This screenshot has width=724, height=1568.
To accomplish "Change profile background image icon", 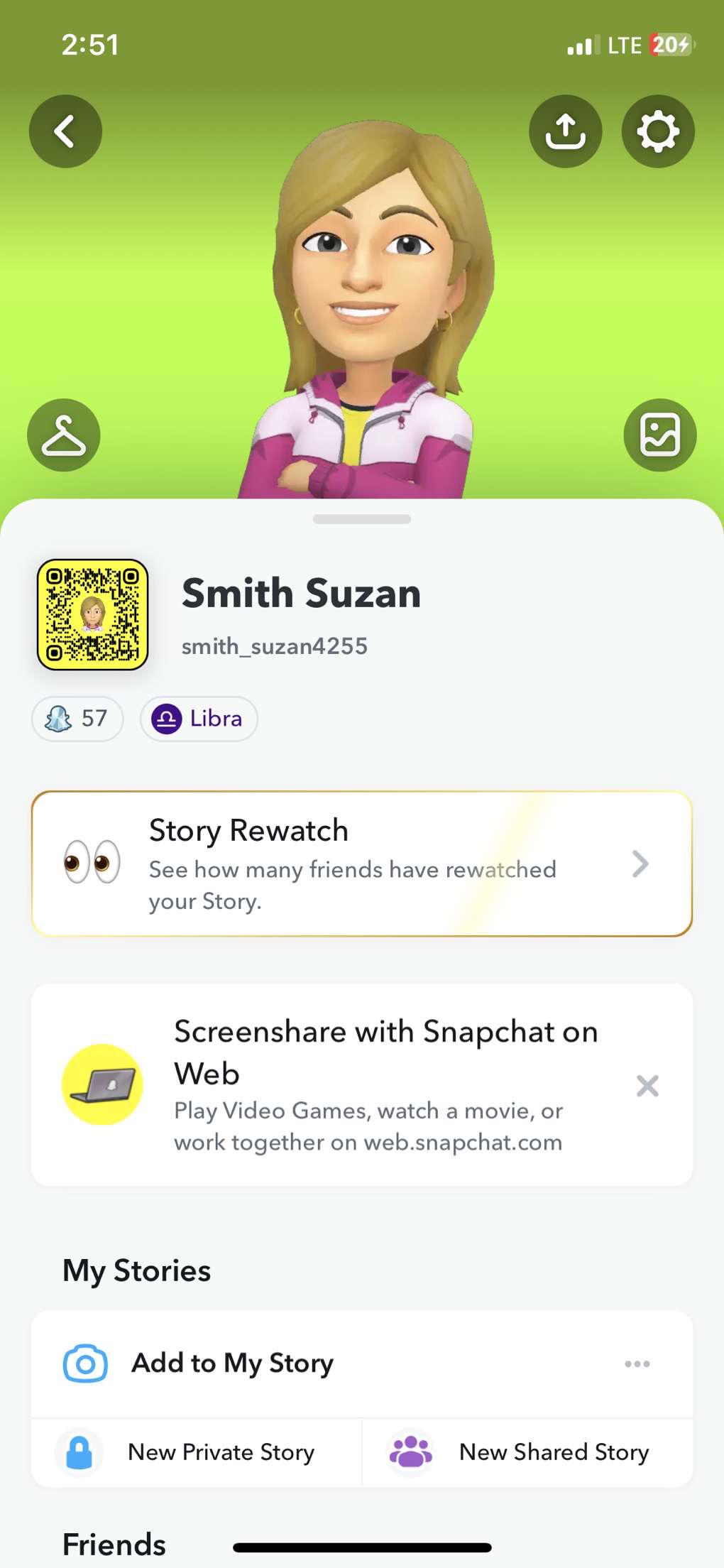I will (x=660, y=435).
